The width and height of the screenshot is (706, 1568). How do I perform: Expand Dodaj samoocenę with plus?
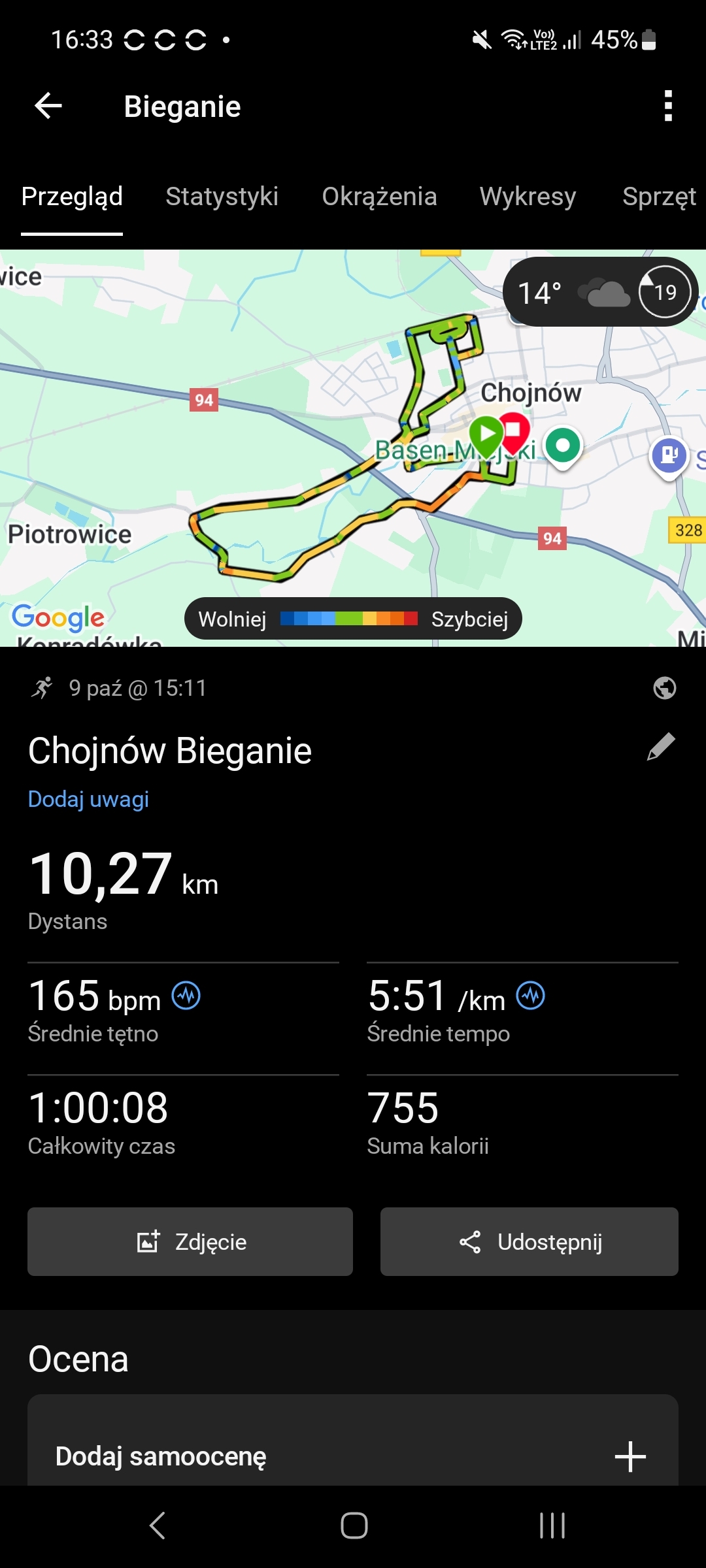[630, 1456]
